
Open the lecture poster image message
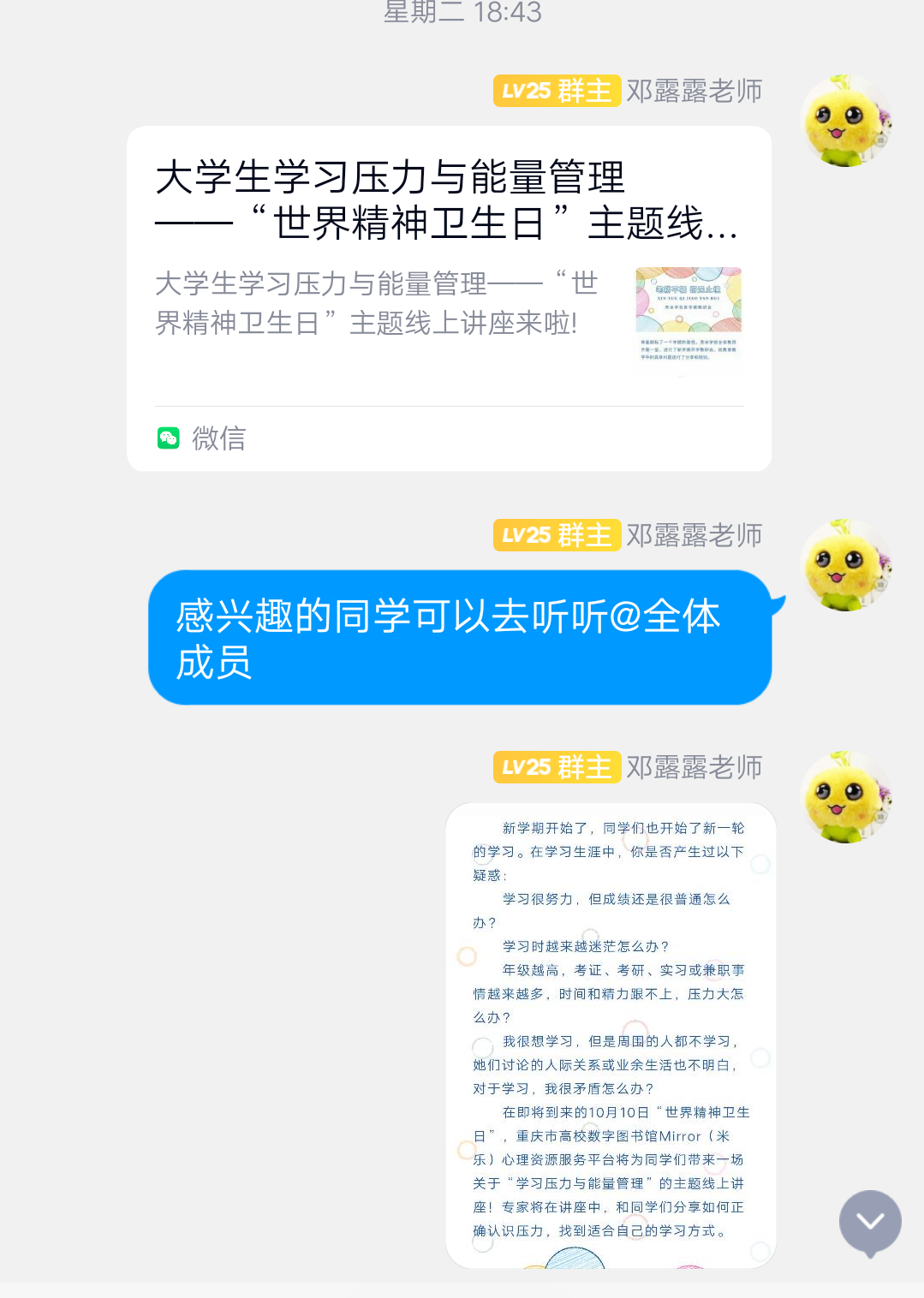coord(611,1034)
